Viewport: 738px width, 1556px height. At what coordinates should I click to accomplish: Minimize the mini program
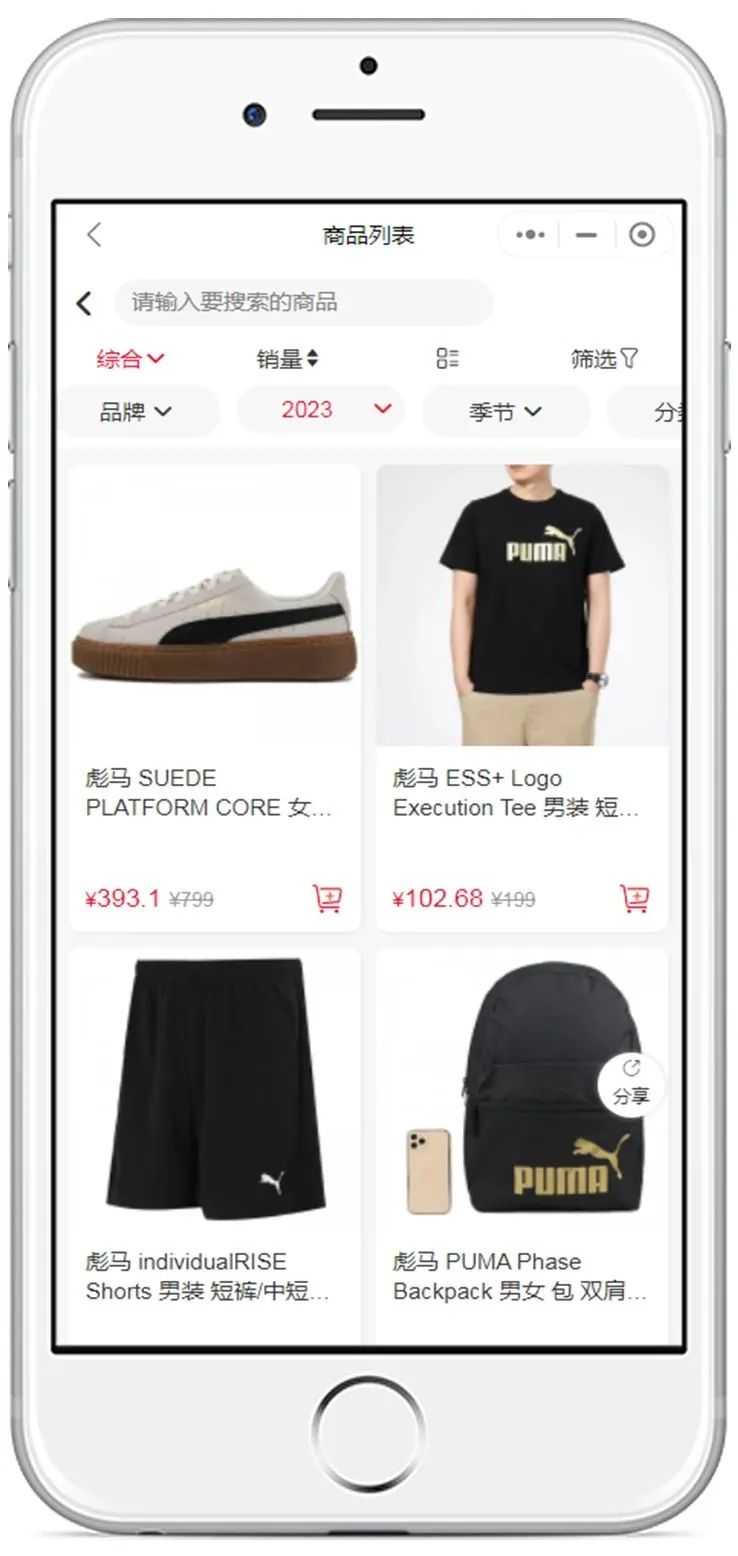[587, 235]
